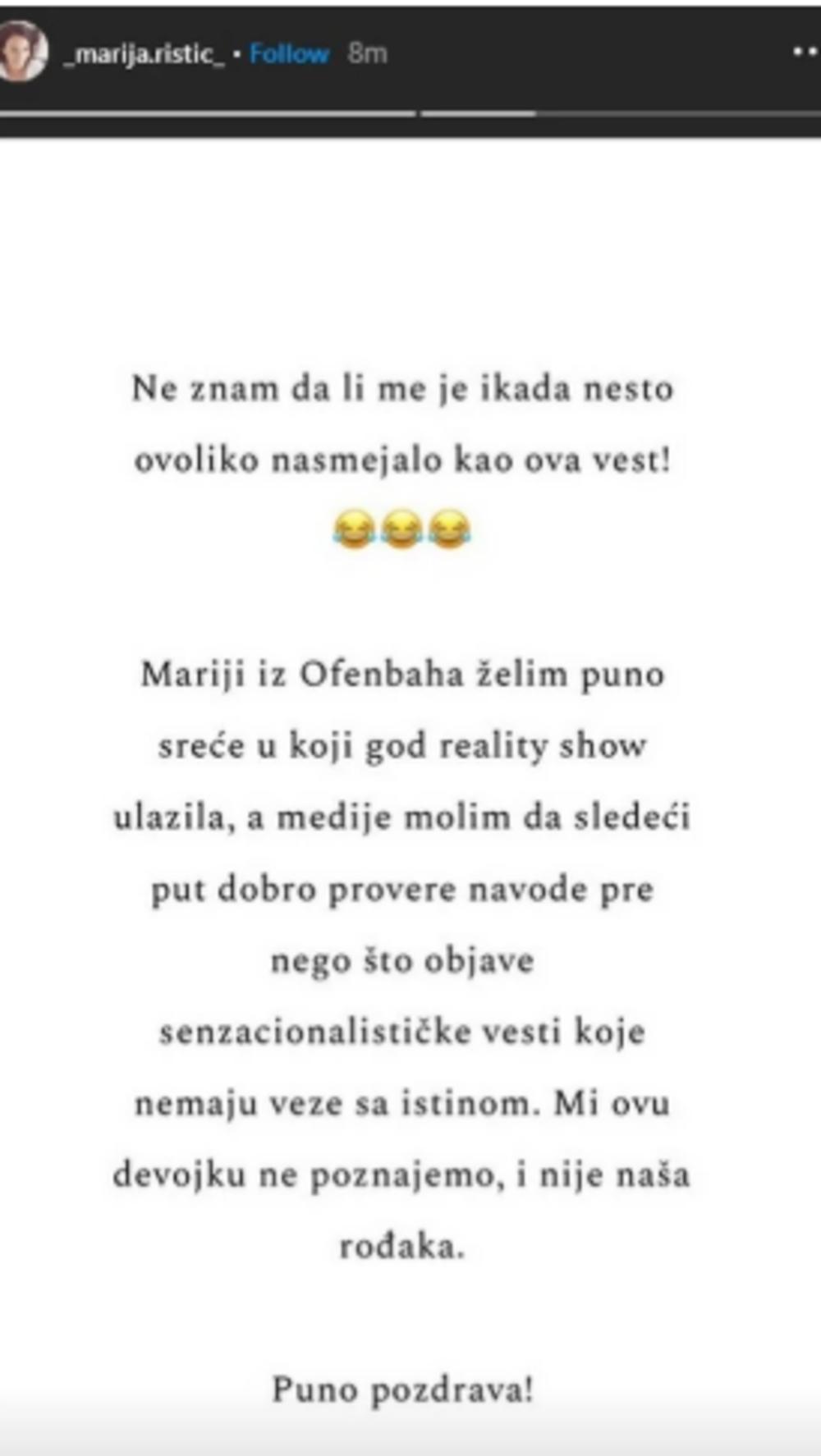
Task: Tap the _marija.ristic_ username
Action: pos(144,54)
